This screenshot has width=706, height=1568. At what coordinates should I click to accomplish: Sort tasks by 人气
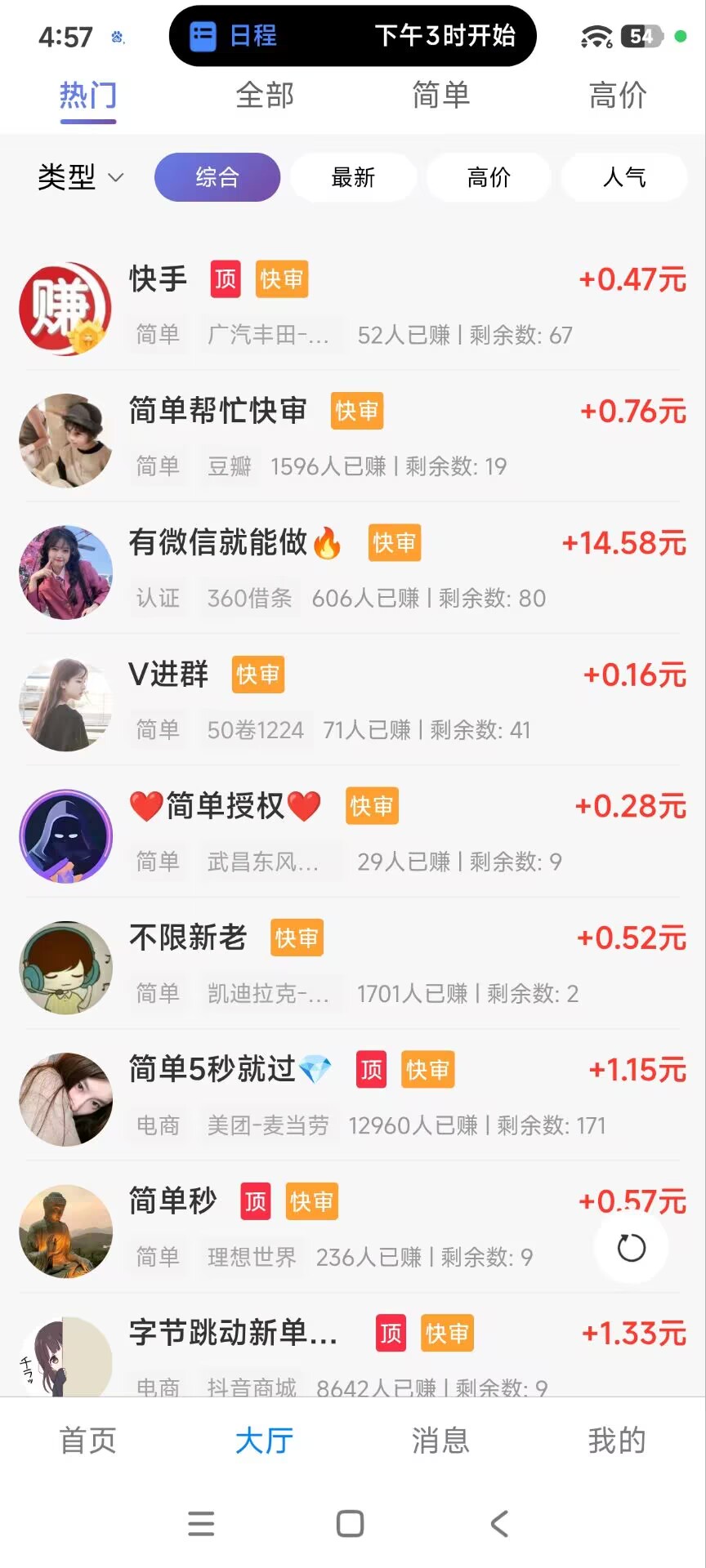[624, 177]
